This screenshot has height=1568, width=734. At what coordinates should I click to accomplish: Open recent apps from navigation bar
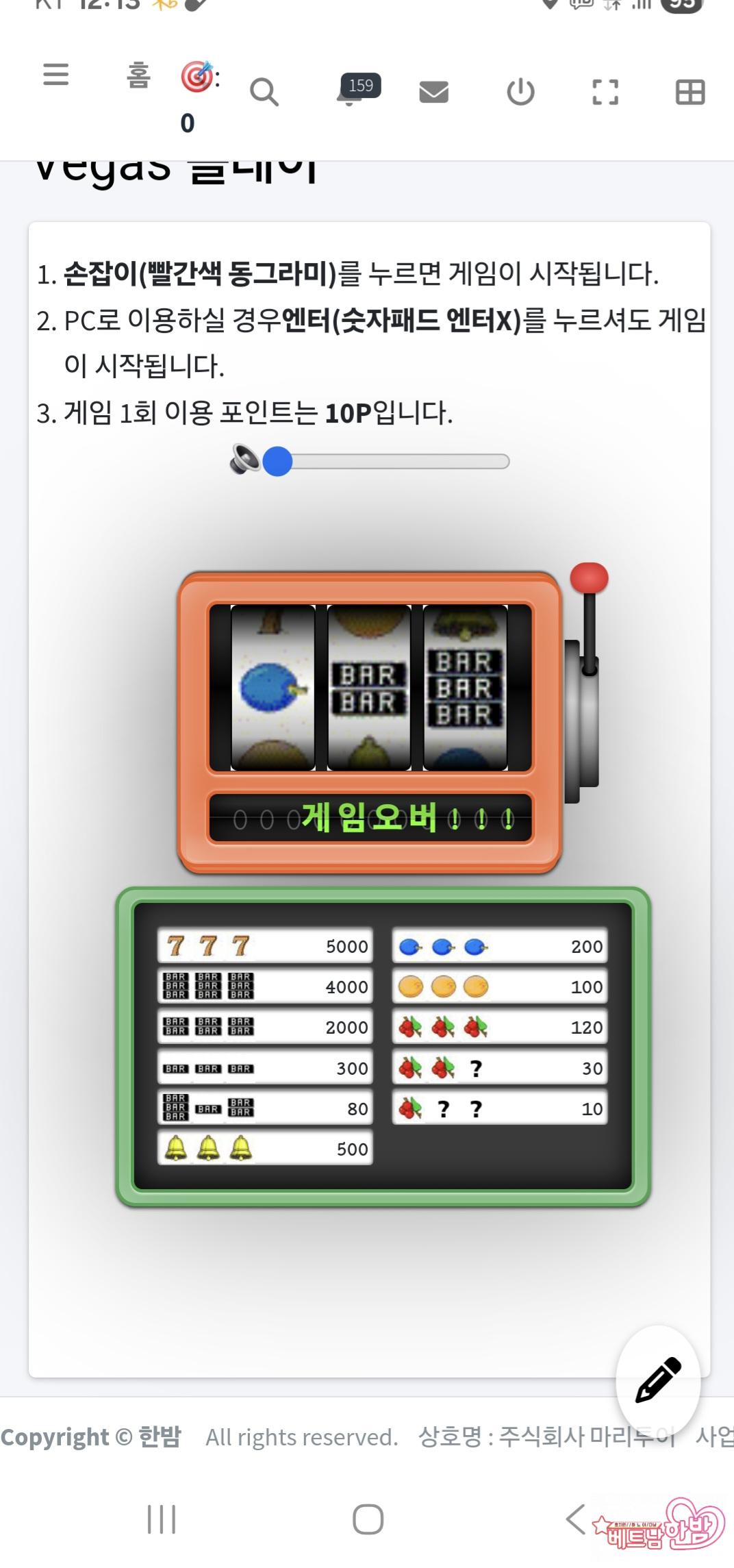[x=162, y=1519]
